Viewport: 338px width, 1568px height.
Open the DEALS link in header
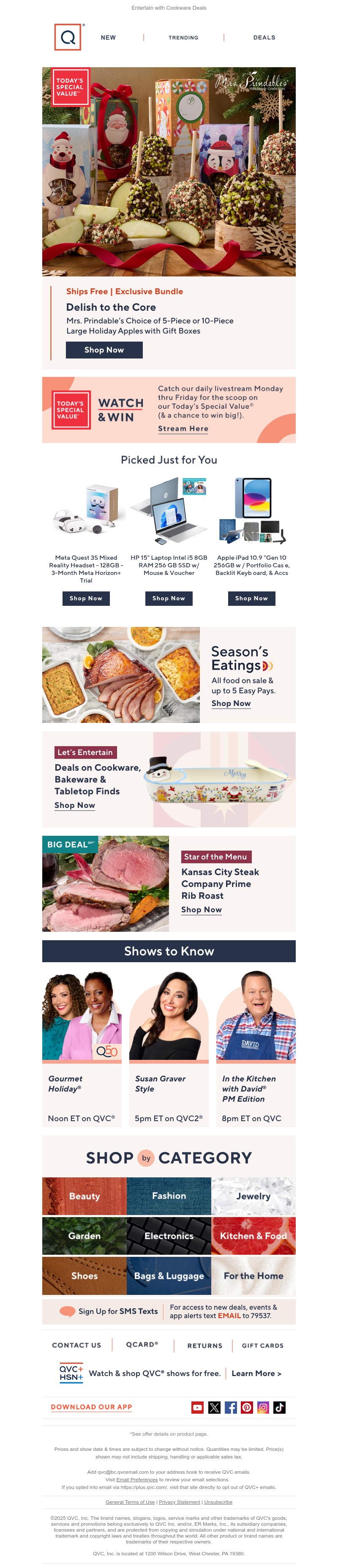[x=264, y=38]
